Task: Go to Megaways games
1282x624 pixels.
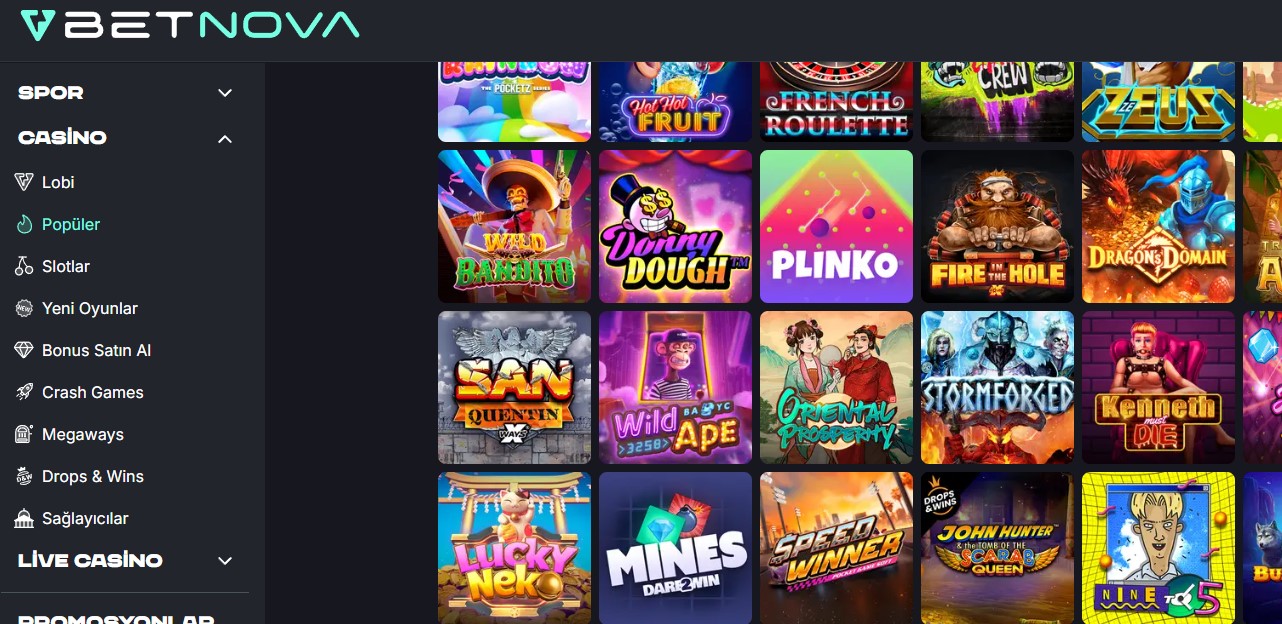Action: pyautogui.click(x=82, y=434)
